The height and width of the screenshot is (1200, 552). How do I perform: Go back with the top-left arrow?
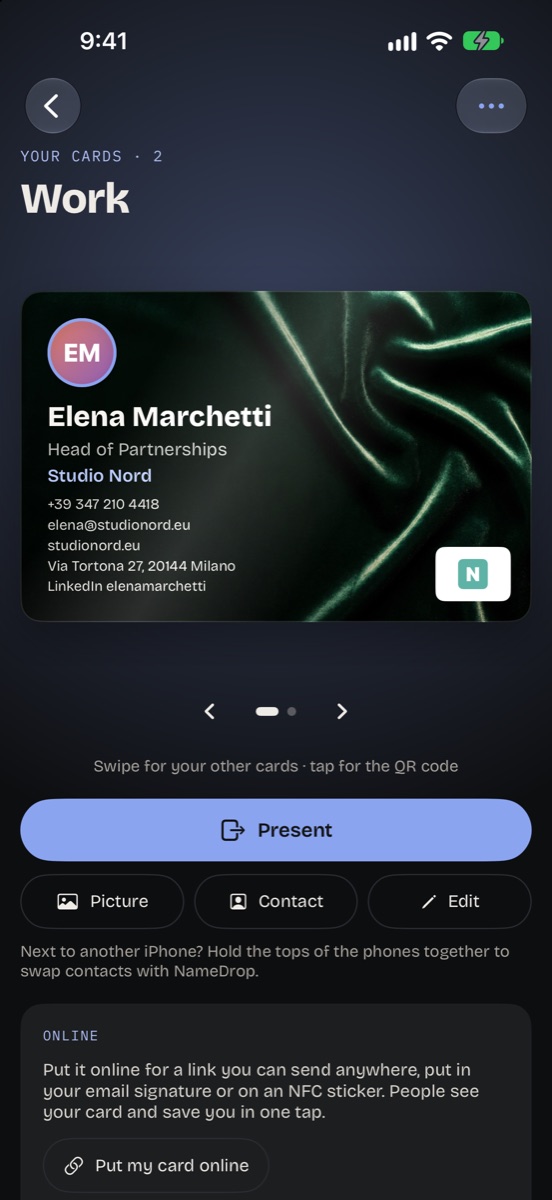[x=52, y=106]
